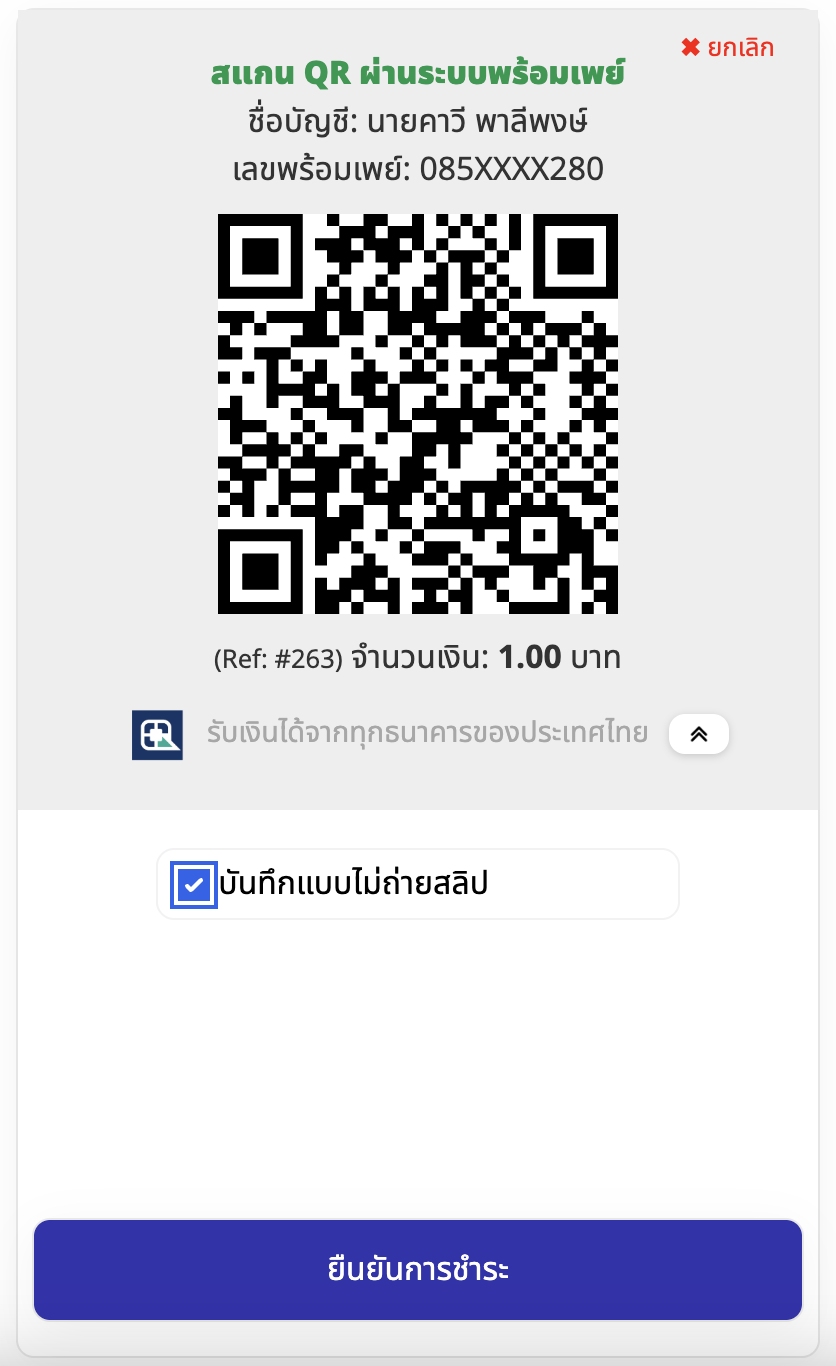Uncheck บันทึกแบบไม่ถ่ายสลิป checkbox
This screenshot has width=836, height=1366.
(194, 885)
